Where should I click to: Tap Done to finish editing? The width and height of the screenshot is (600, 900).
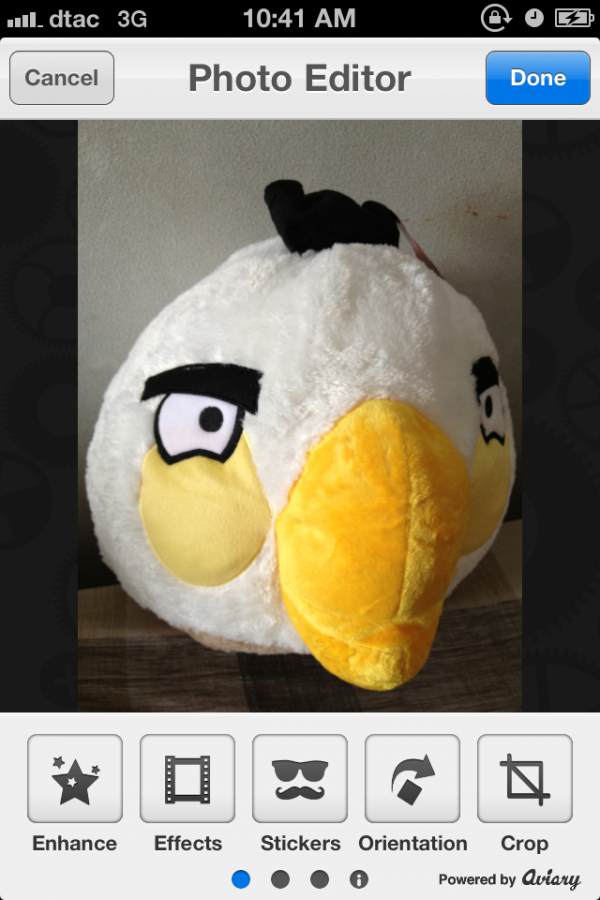(x=537, y=78)
